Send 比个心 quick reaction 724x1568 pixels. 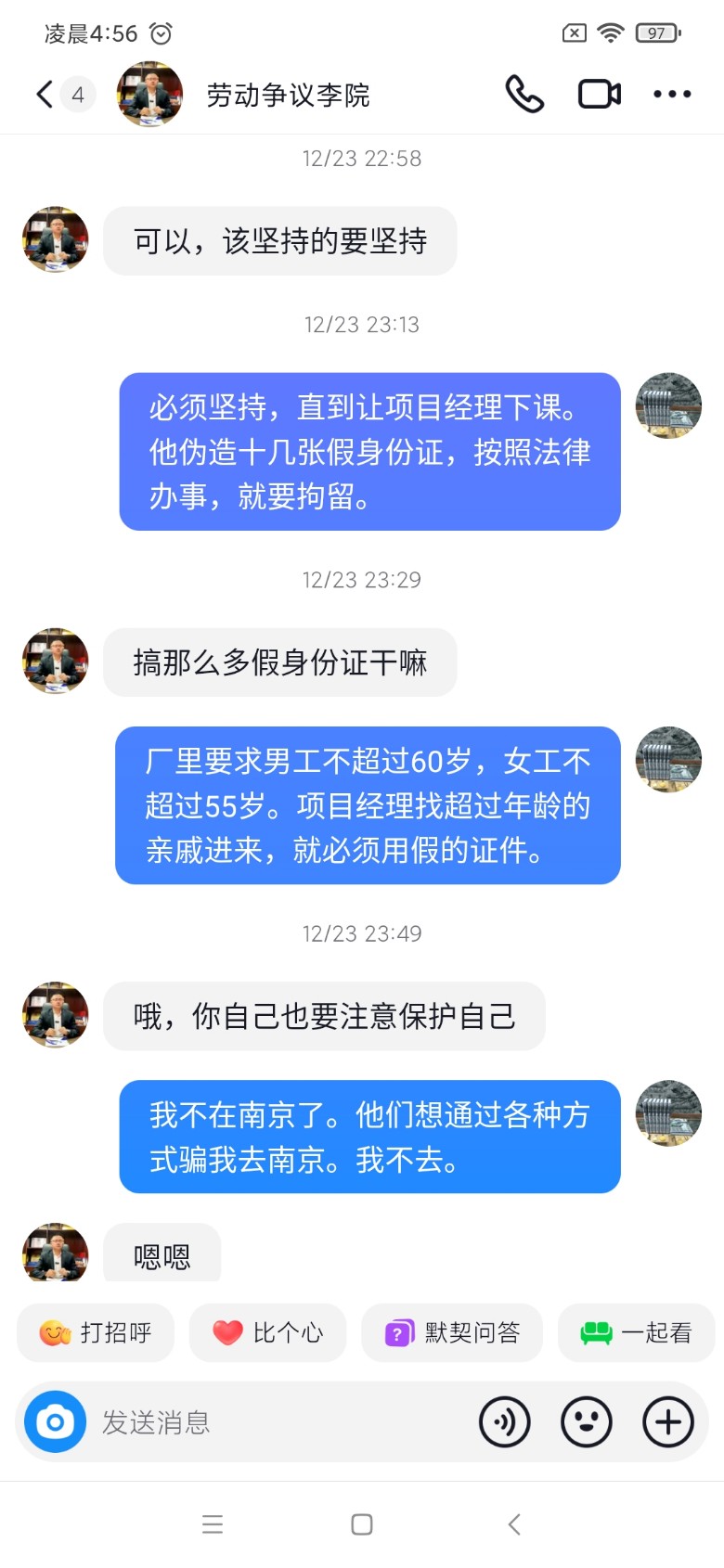click(267, 1333)
